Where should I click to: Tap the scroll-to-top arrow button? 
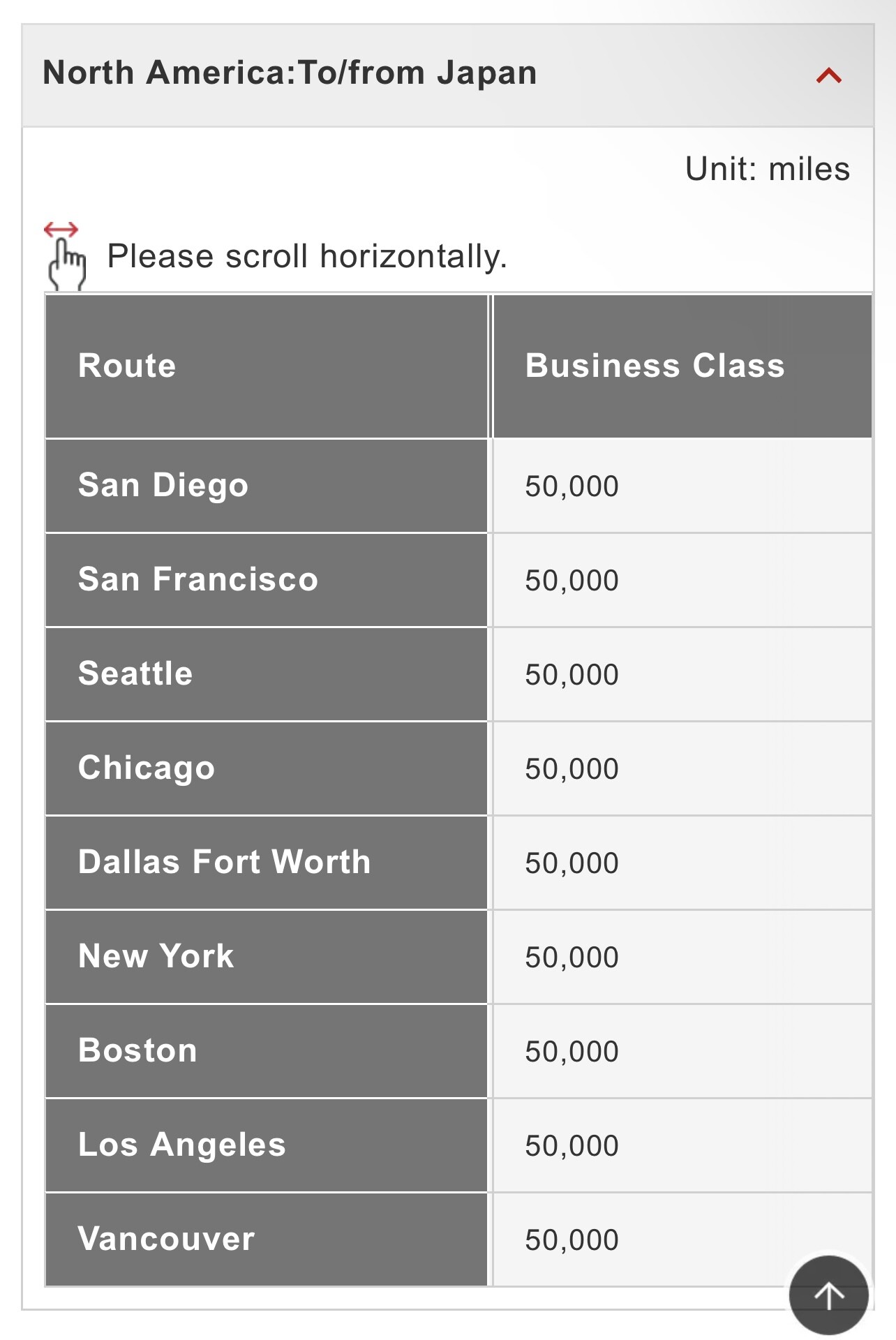[828, 1295]
